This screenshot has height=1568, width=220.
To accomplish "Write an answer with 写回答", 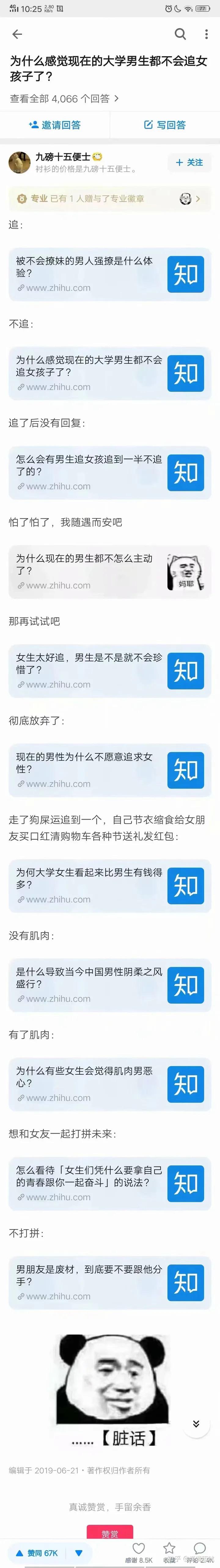I will click(x=165, y=125).
